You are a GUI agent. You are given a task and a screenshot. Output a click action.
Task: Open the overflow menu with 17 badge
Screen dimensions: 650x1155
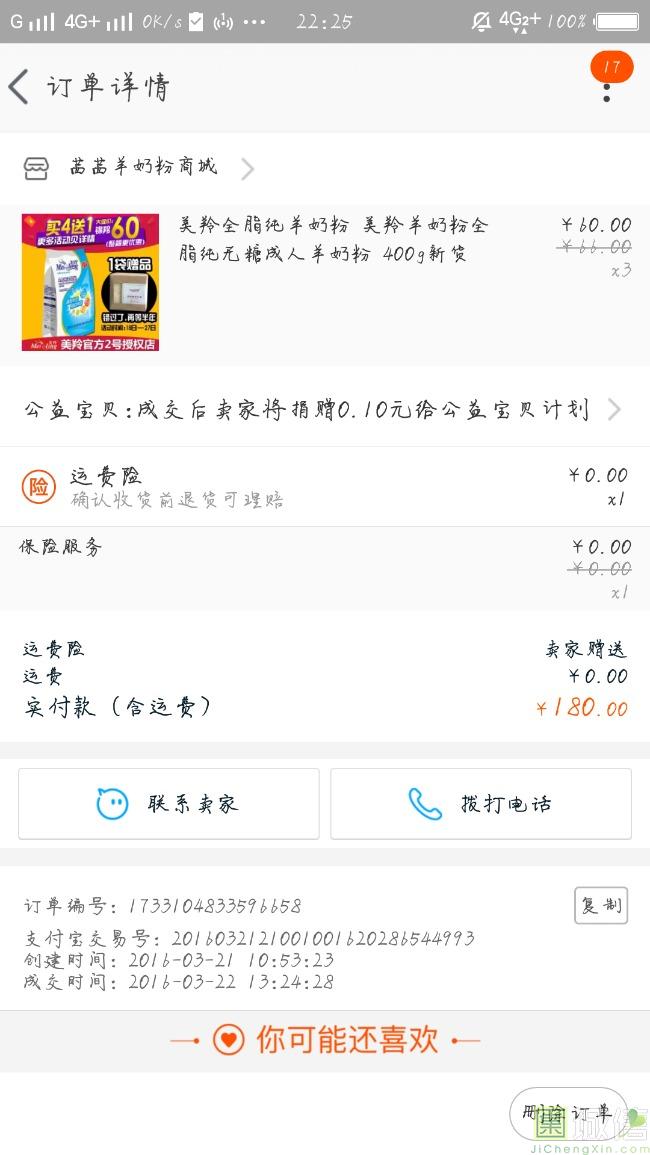coord(607,87)
